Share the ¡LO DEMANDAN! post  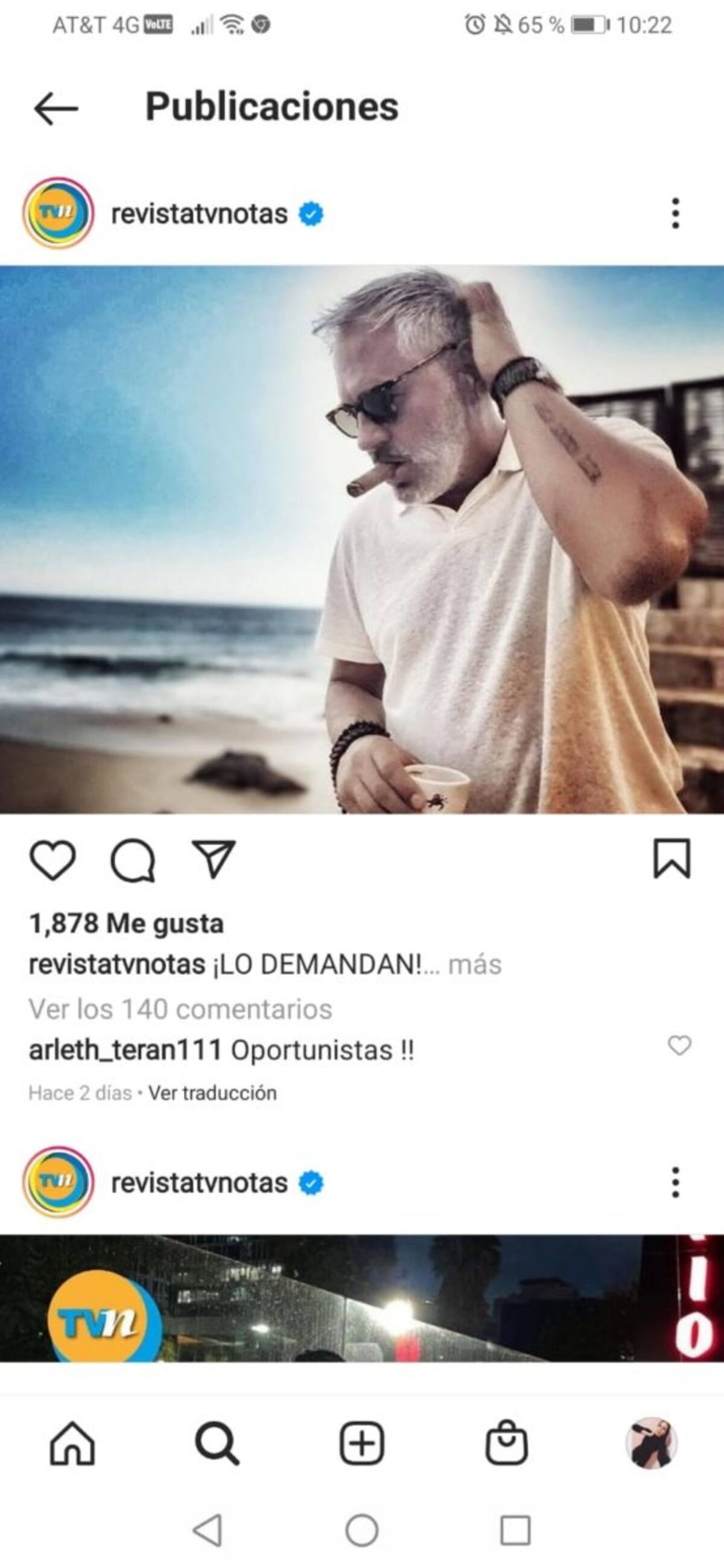214,859
